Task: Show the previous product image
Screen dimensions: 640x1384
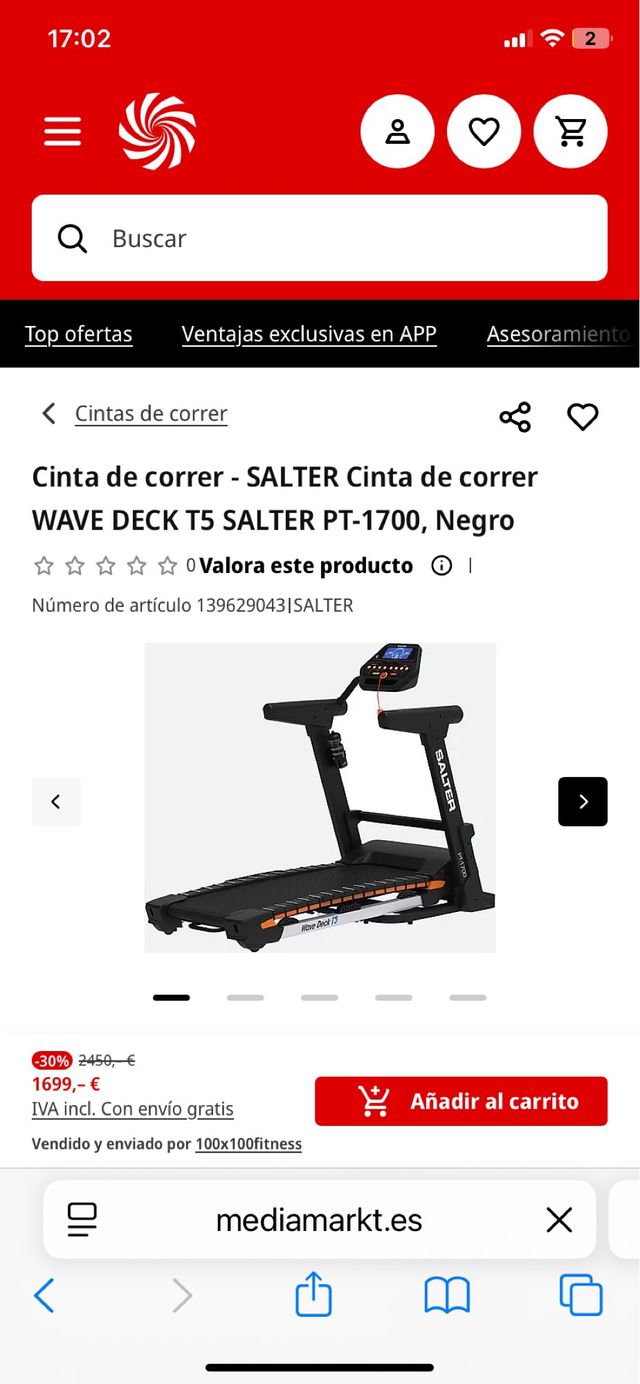Action: [x=56, y=801]
